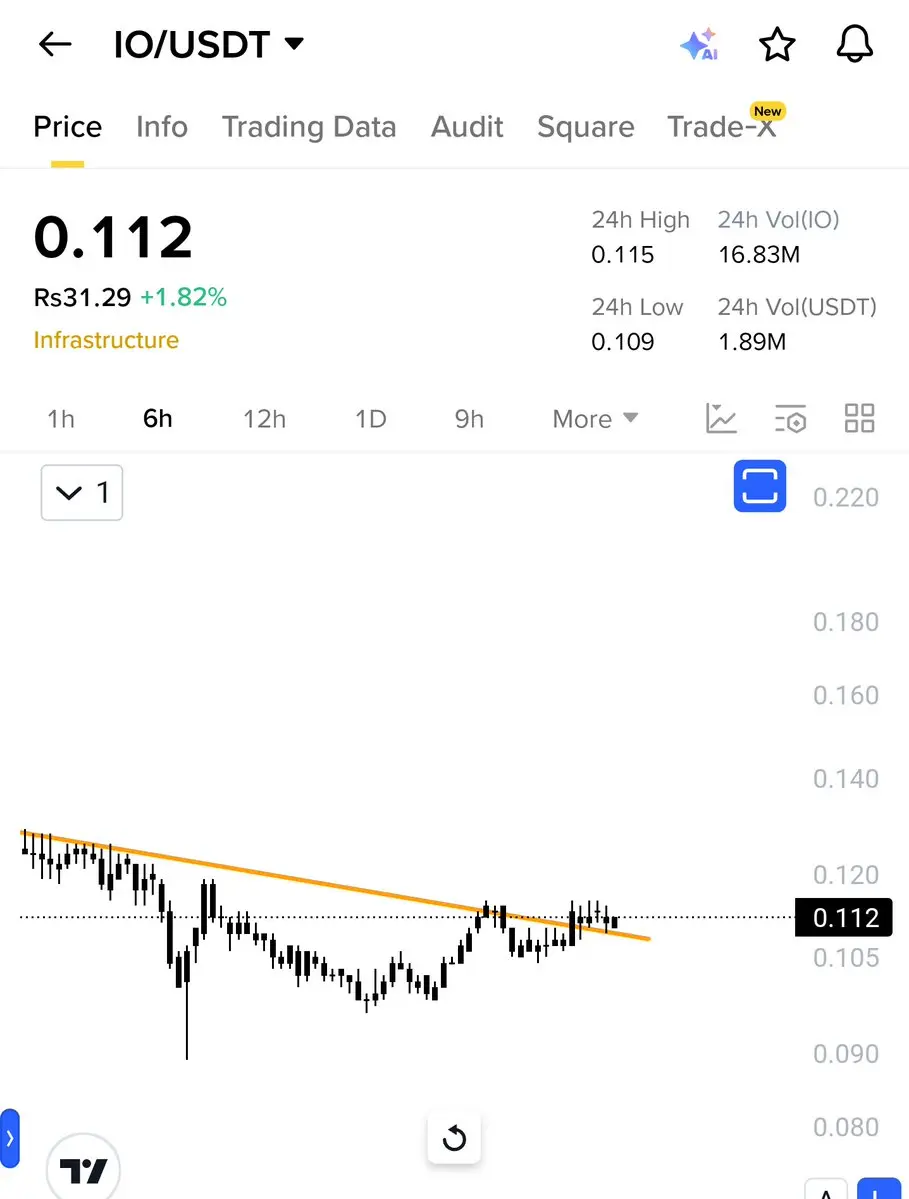The height and width of the screenshot is (1199, 909).
Task: Open chart drawing tools icon
Action: coord(721,419)
